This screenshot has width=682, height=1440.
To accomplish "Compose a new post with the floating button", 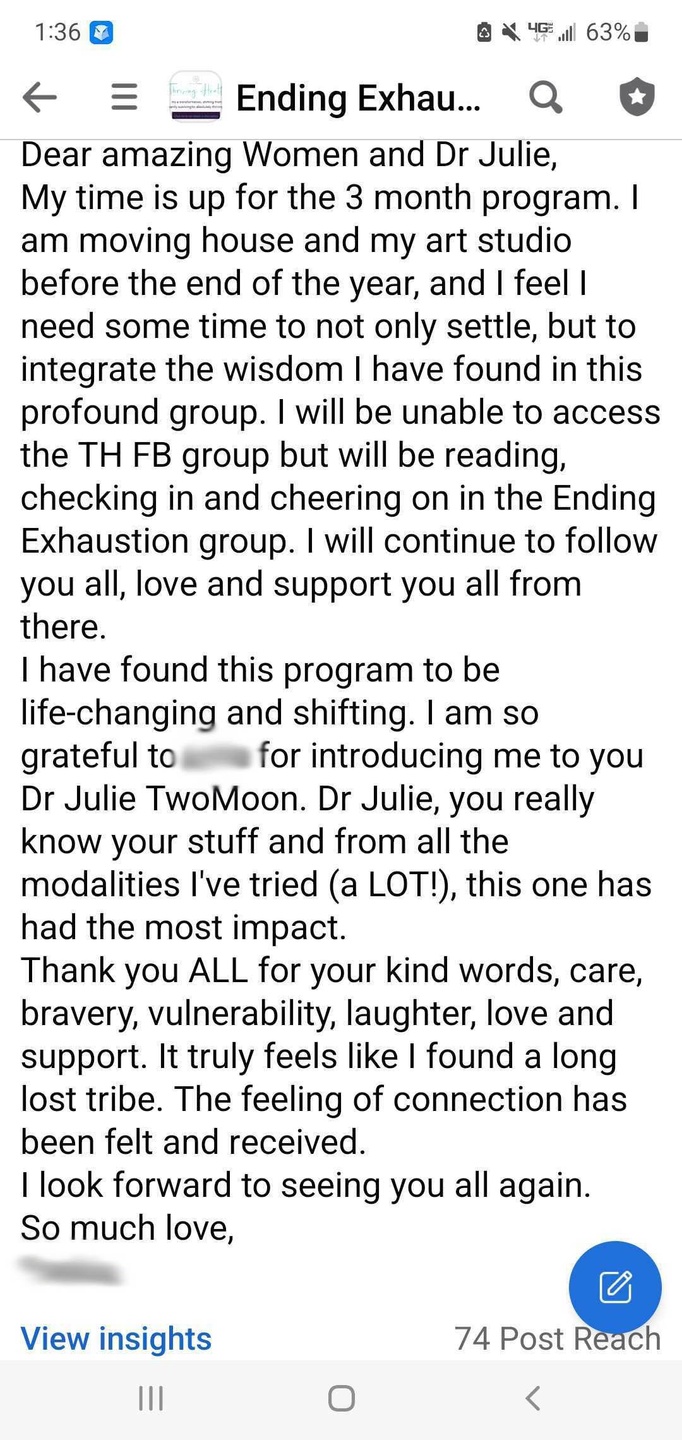I will tap(615, 1287).
